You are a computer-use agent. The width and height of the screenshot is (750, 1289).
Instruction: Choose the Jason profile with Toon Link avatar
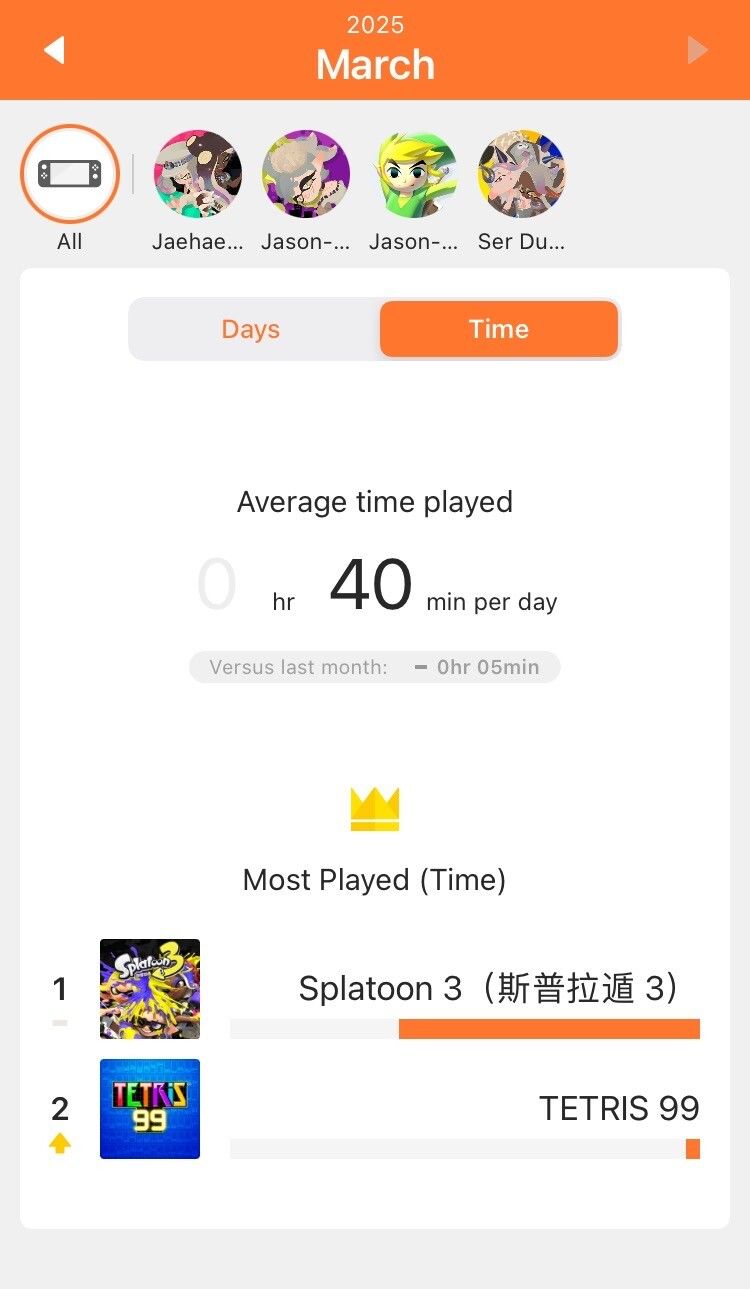pyautogui.click(x=414, y=175)
